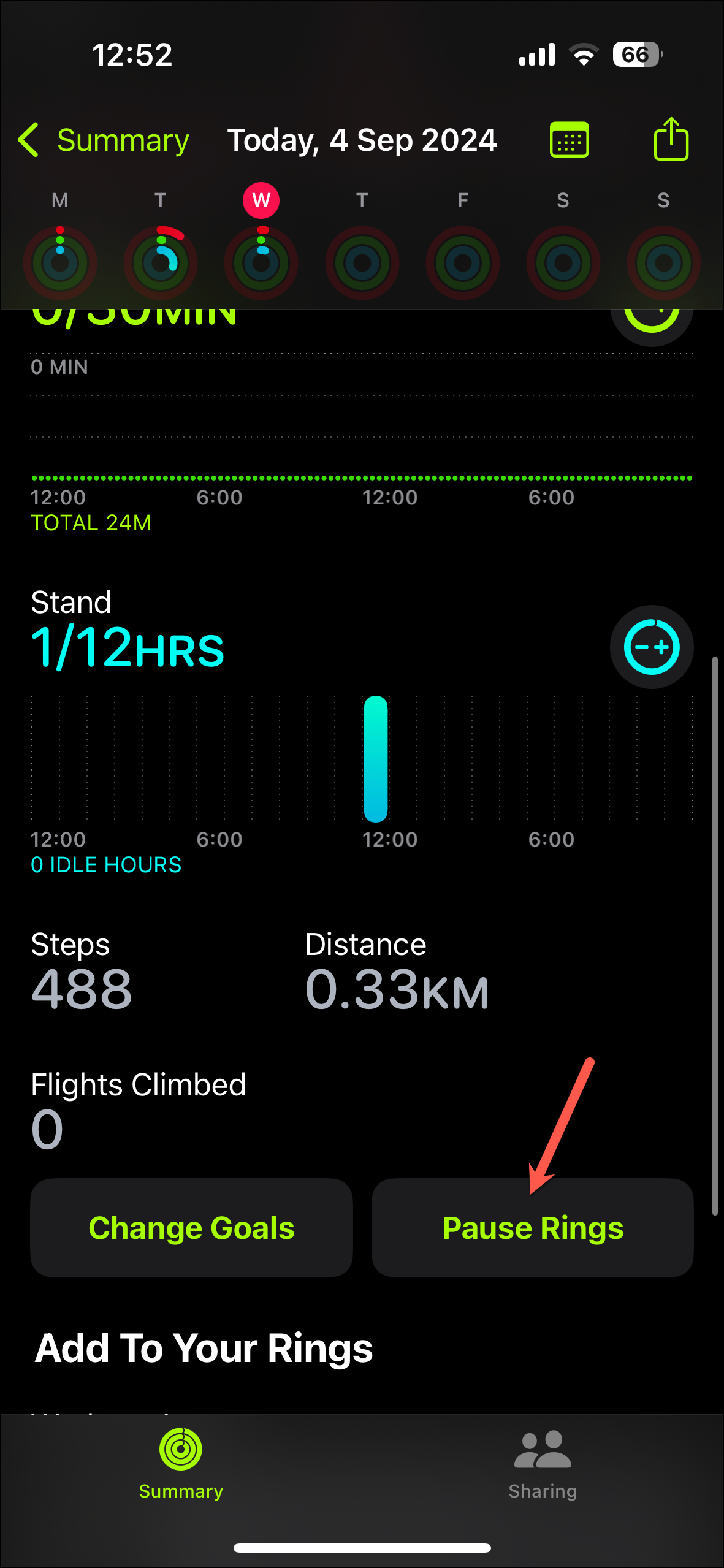This screenshot has height=1568, width=724.
Task: Pause your activity rings
Action: 532,1228
